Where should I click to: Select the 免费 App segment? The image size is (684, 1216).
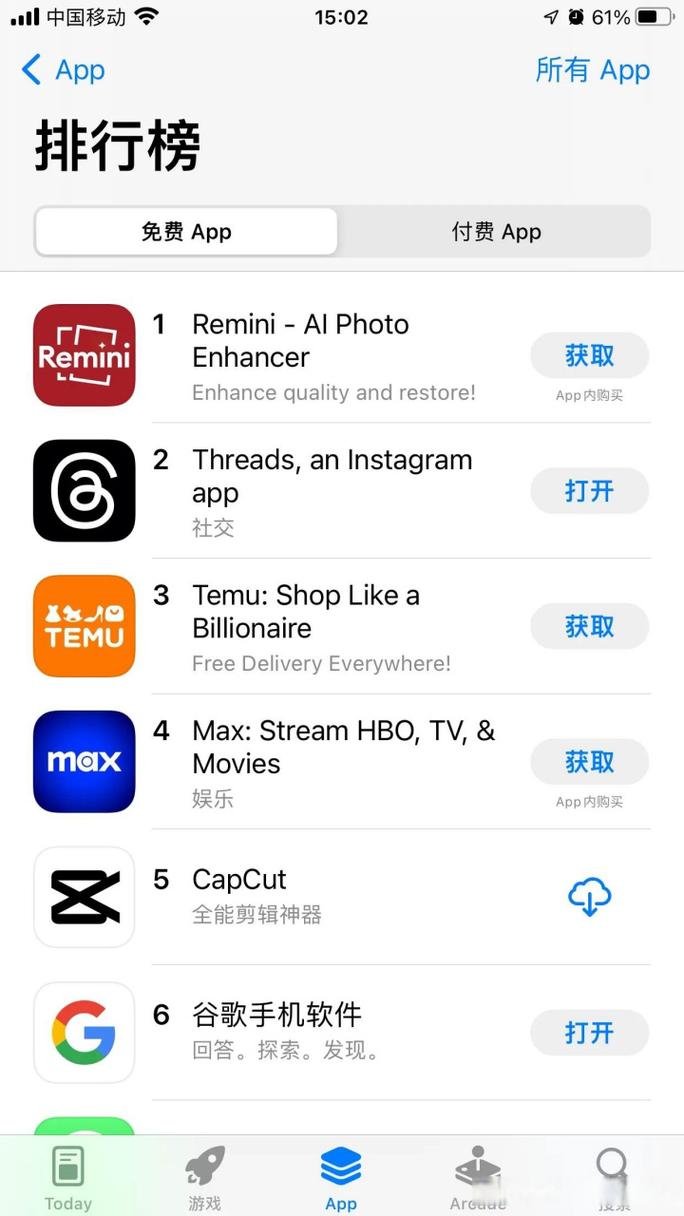tap(187, 232)
